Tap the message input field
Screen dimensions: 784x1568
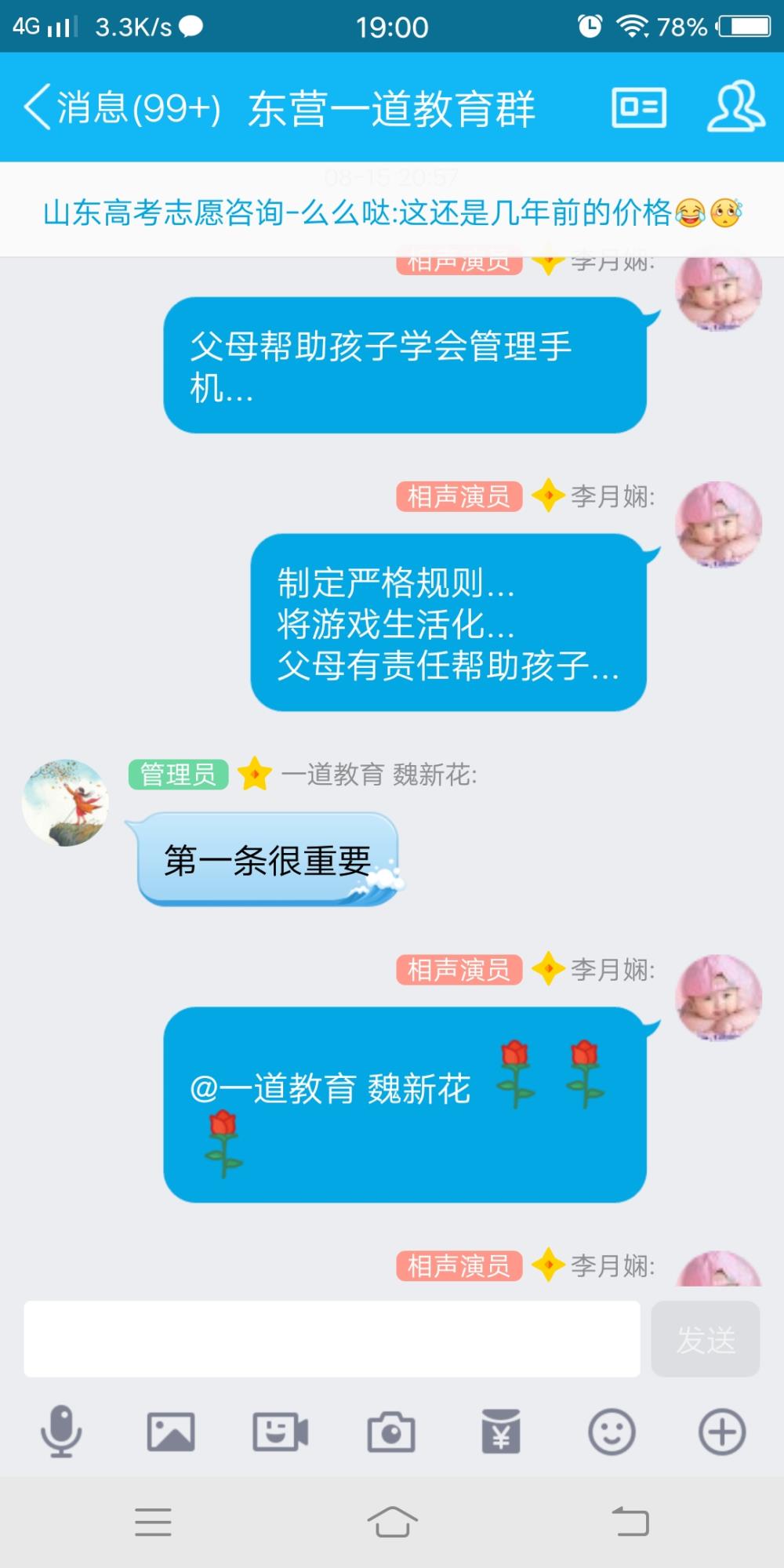[332, 1339]
